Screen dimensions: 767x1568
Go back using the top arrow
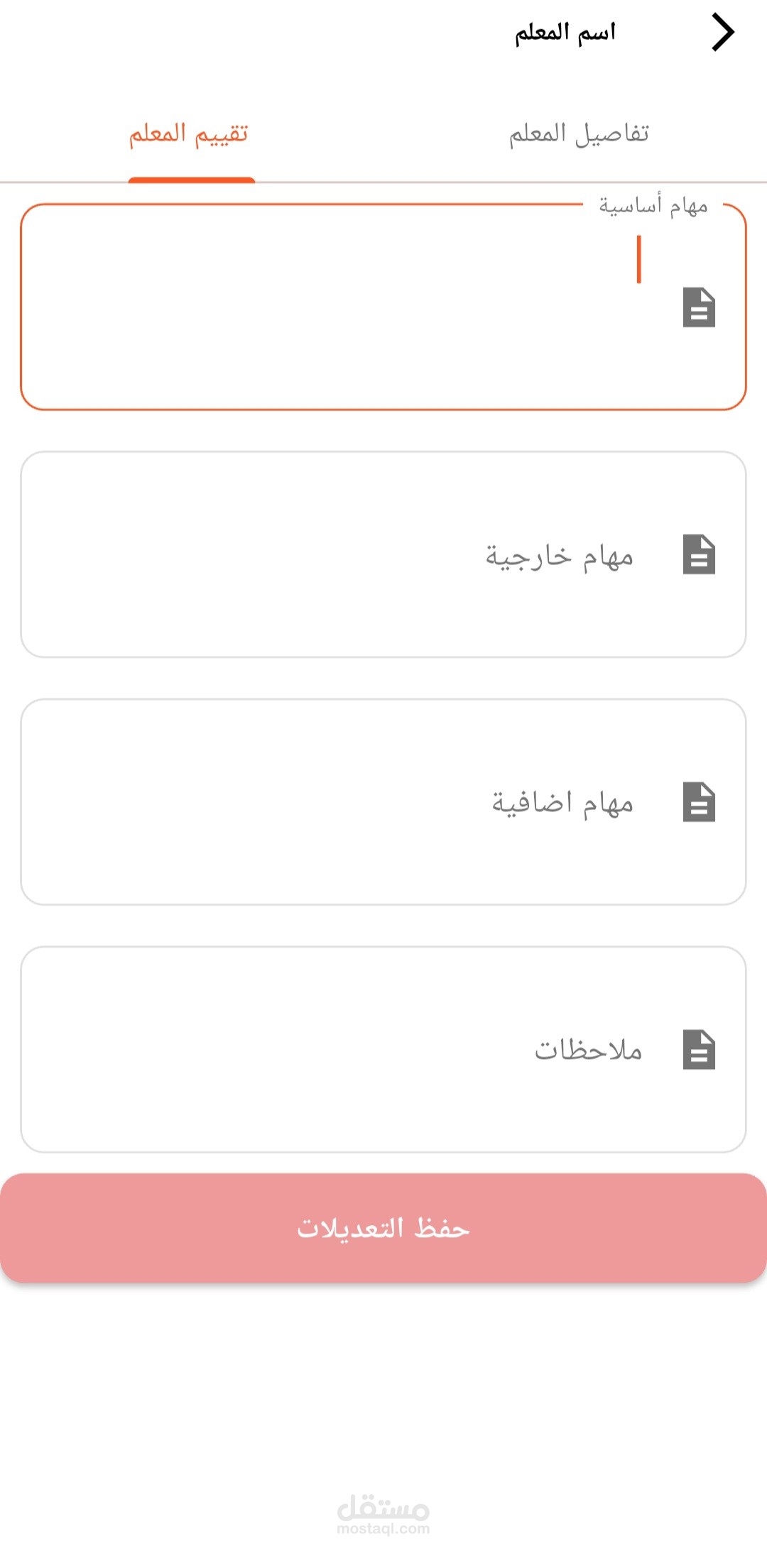pos(722,33)
